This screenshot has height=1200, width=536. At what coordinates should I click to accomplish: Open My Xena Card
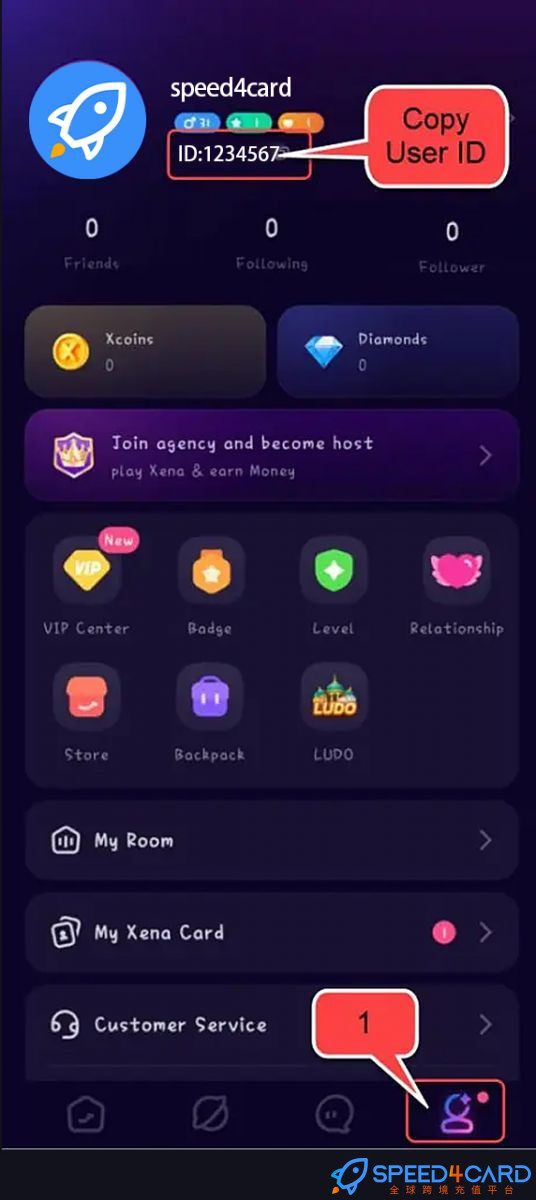271,932
